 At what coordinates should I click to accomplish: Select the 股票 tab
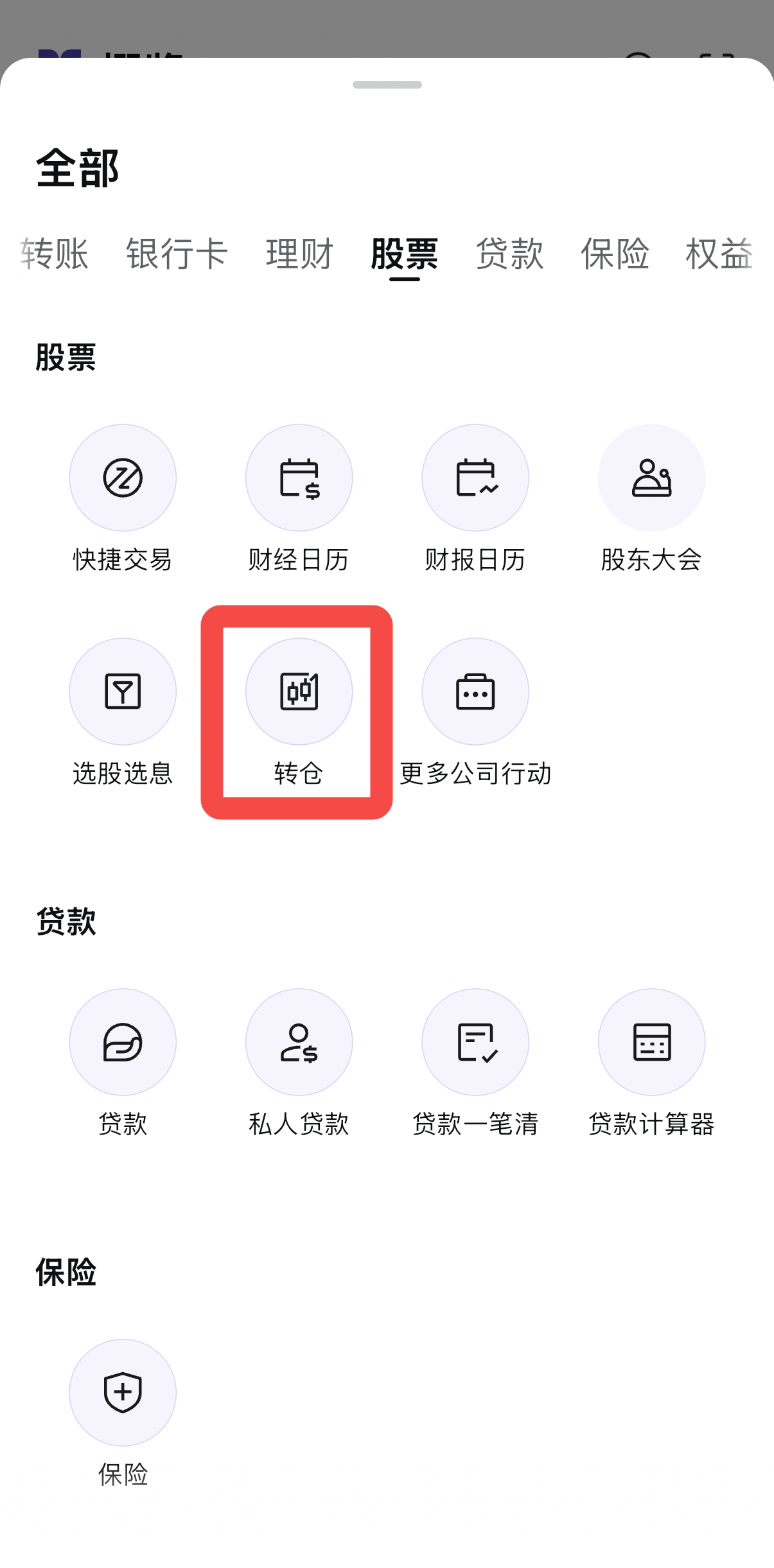click(405, 254)
